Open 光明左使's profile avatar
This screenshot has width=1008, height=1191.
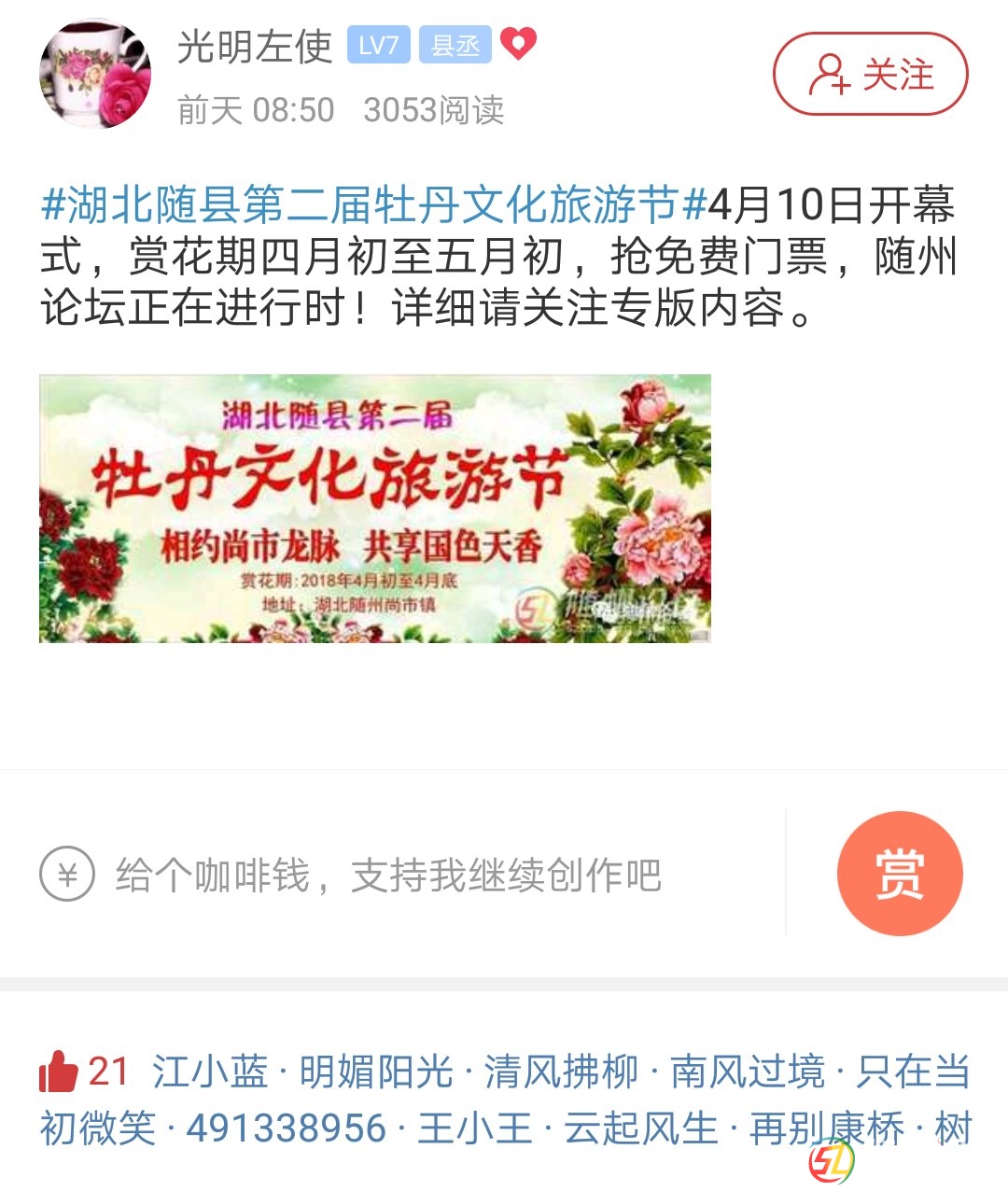[x=95, y=75]
